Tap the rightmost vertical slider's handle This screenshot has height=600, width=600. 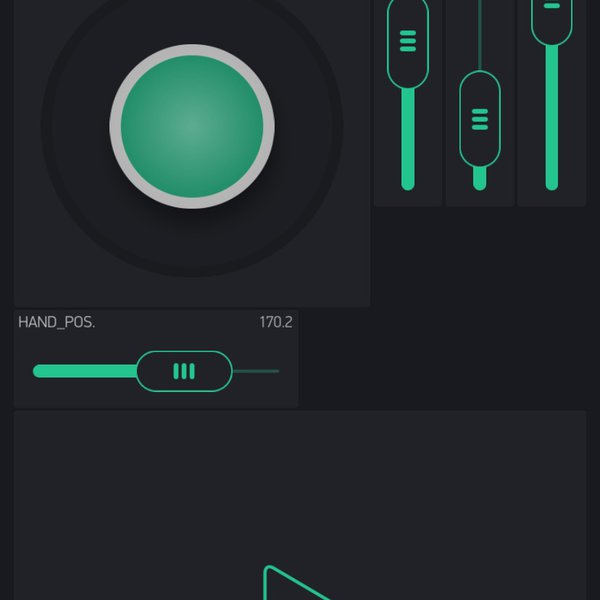coord(552,14)
